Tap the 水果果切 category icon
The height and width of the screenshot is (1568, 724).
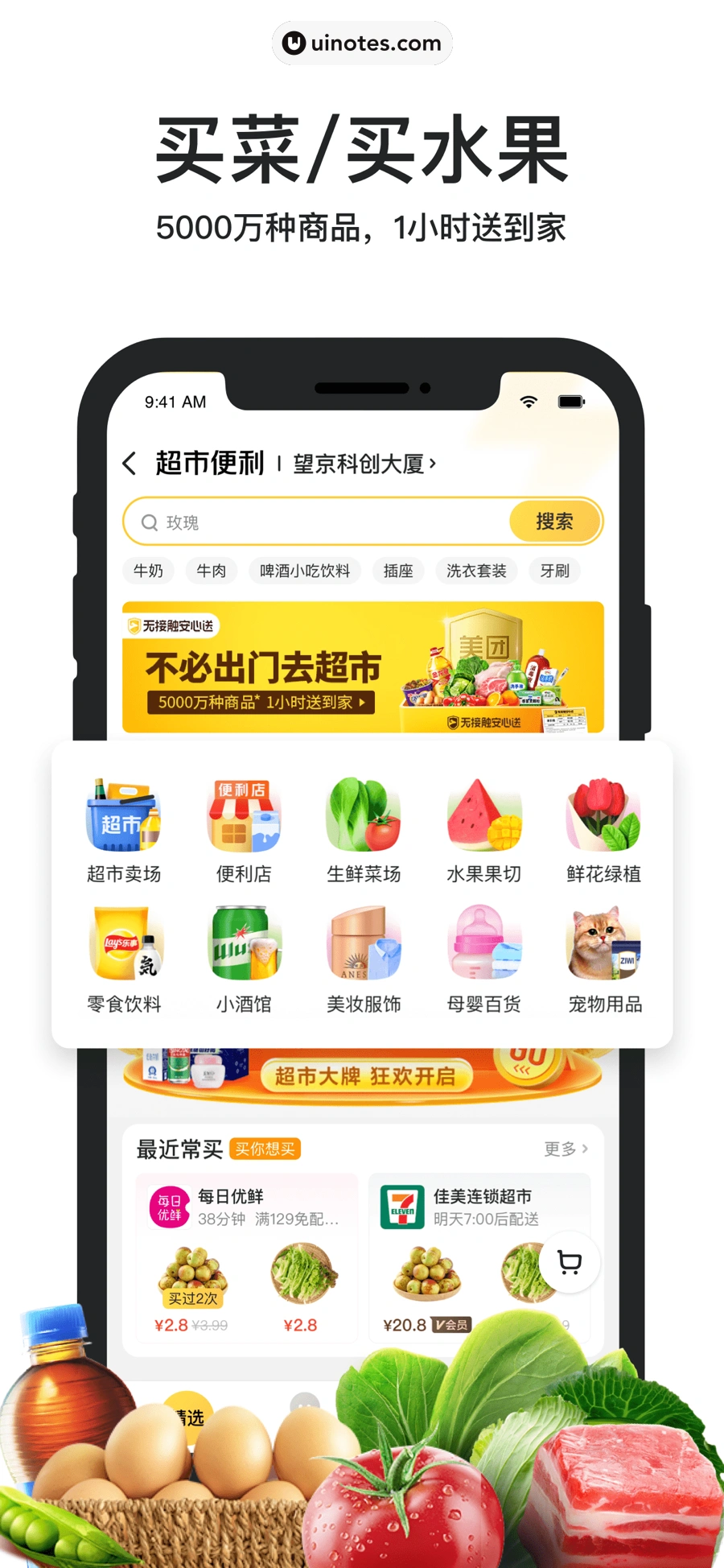[x=483, y=817]
